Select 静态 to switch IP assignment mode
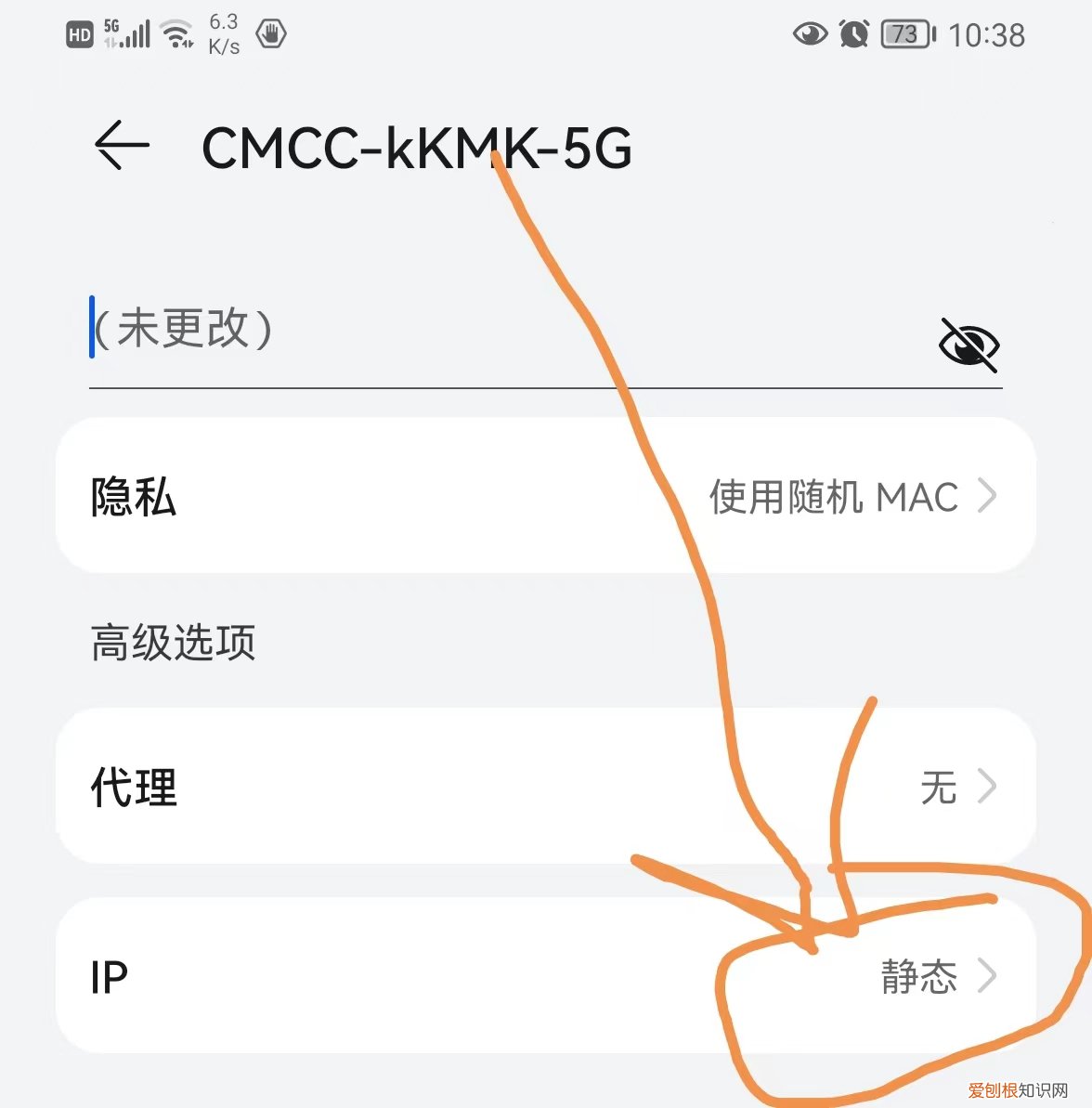The width and height of the screenshot is (1092, 1108). point(917,976)
